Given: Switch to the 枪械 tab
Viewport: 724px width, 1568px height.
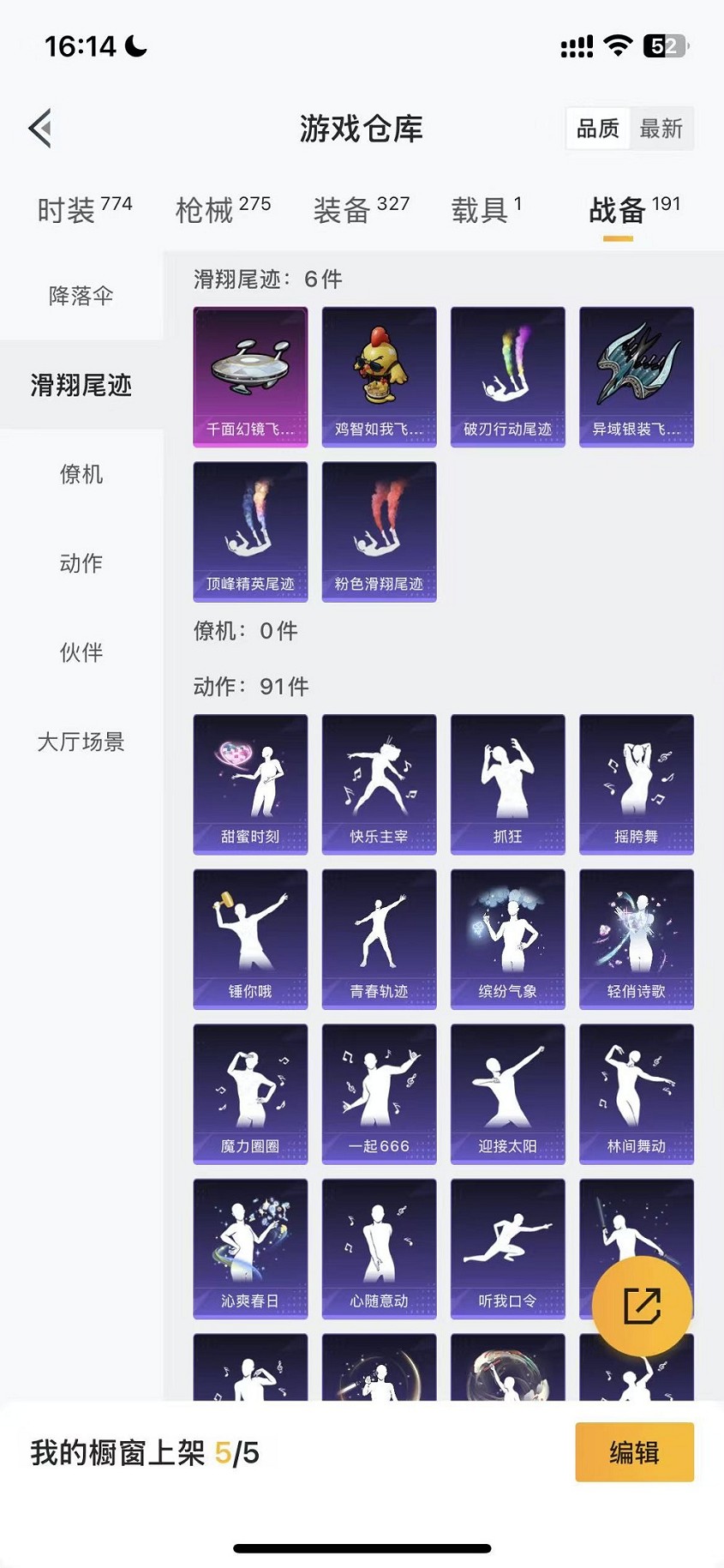Looking at the screenshot, I should click(222, 208).
